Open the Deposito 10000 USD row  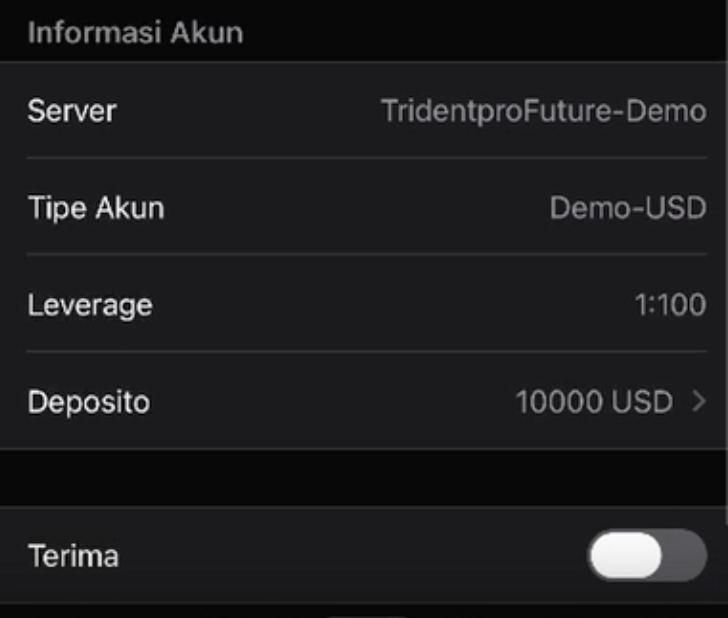(364, 402)
